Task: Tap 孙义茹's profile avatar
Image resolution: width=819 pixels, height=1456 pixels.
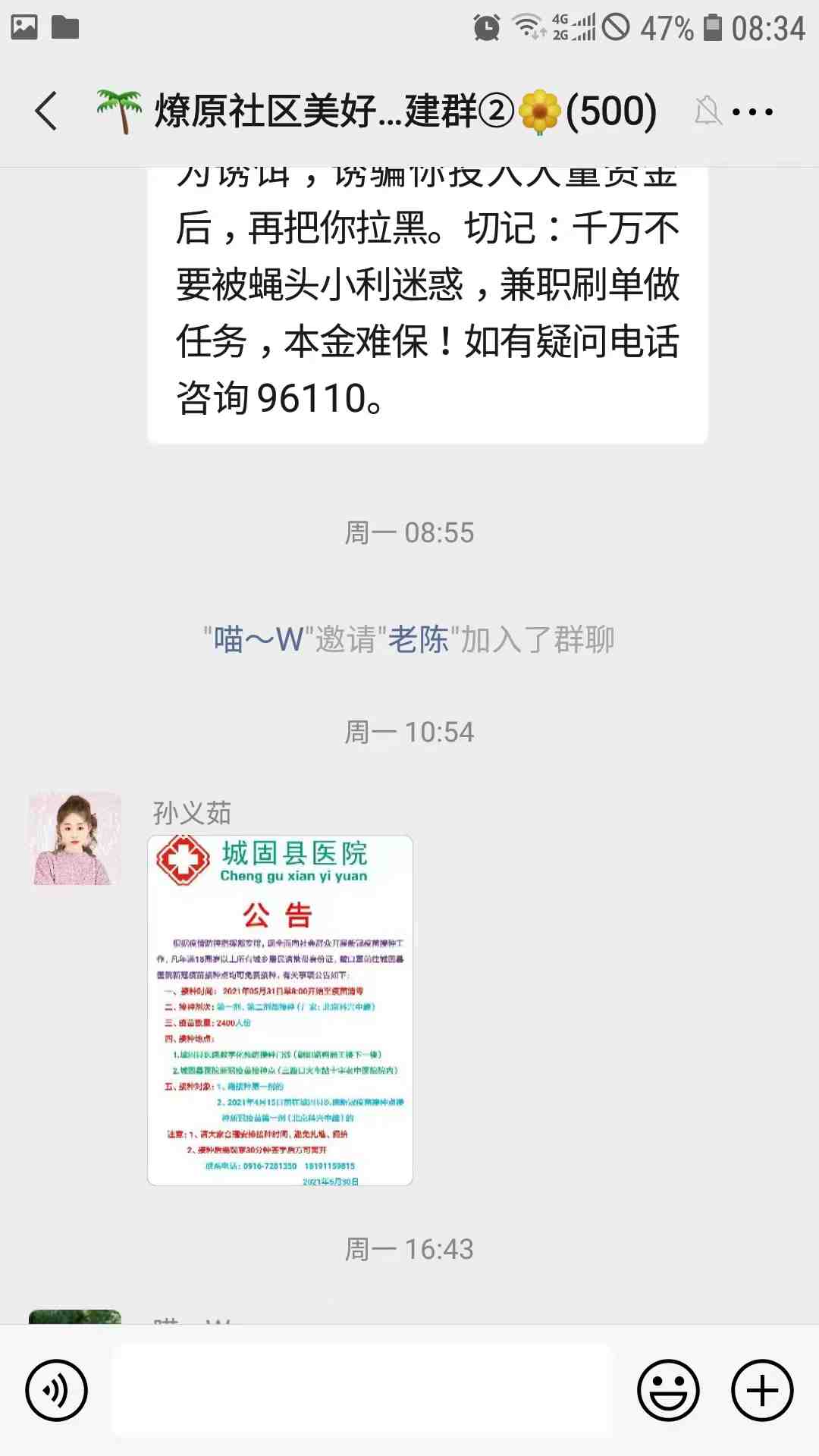Action: point(75,839)
